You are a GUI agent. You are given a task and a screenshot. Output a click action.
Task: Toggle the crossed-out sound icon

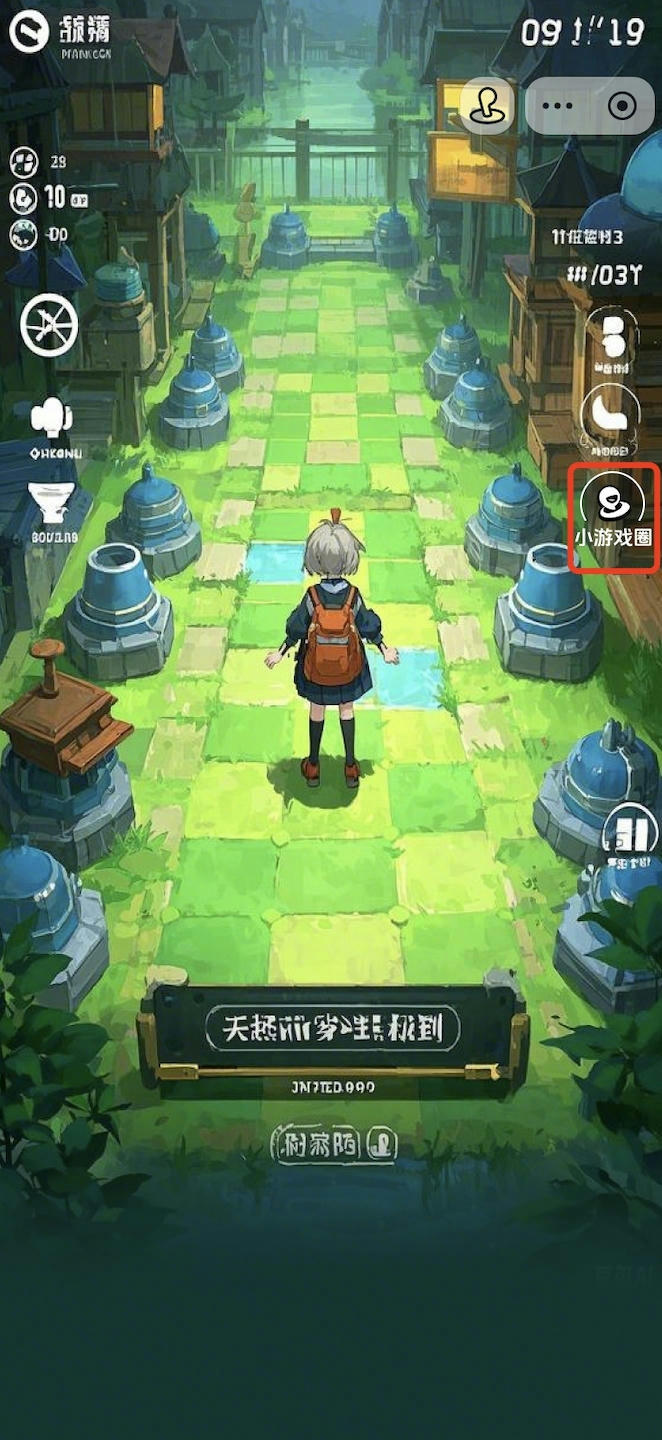click(x=49, y=325)
